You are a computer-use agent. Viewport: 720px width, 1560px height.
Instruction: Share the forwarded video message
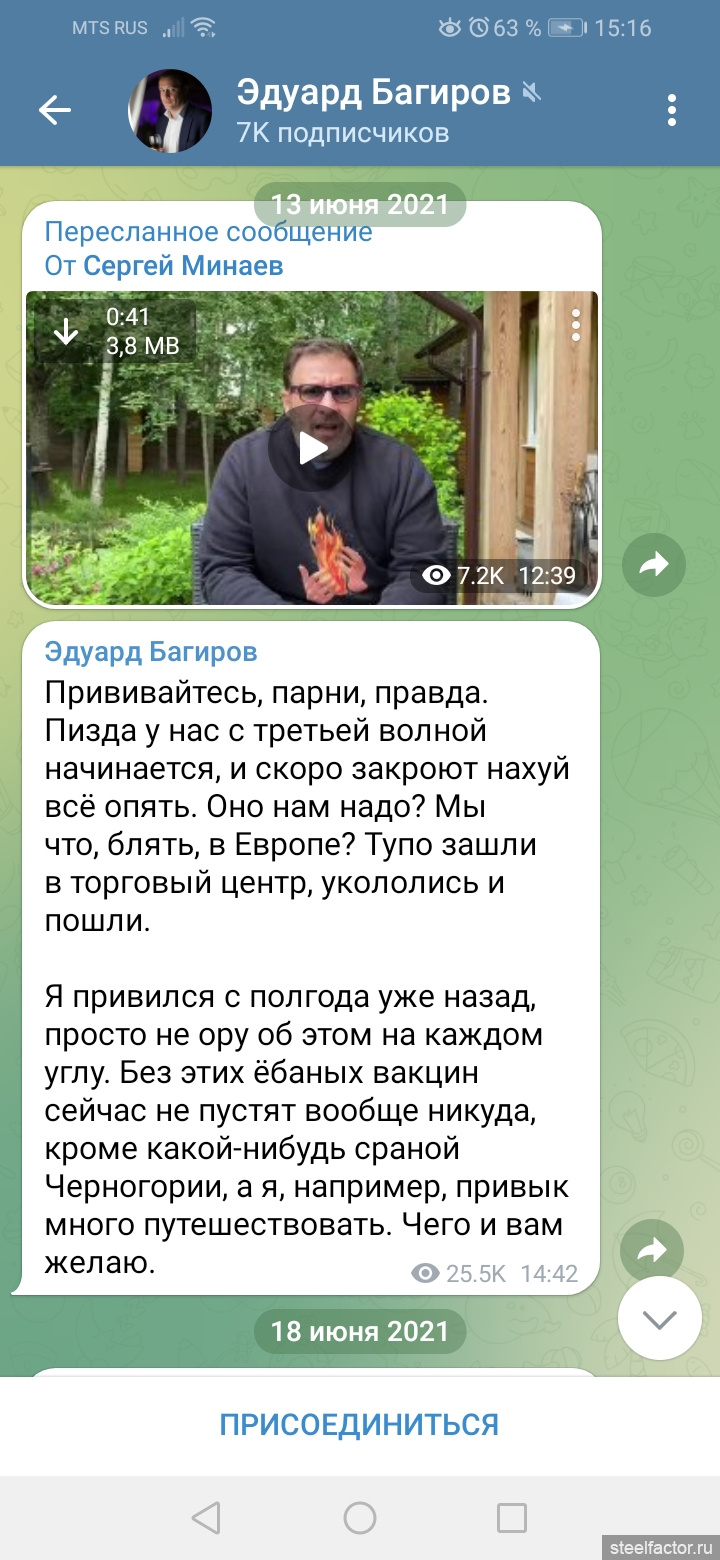coord(653,566)
